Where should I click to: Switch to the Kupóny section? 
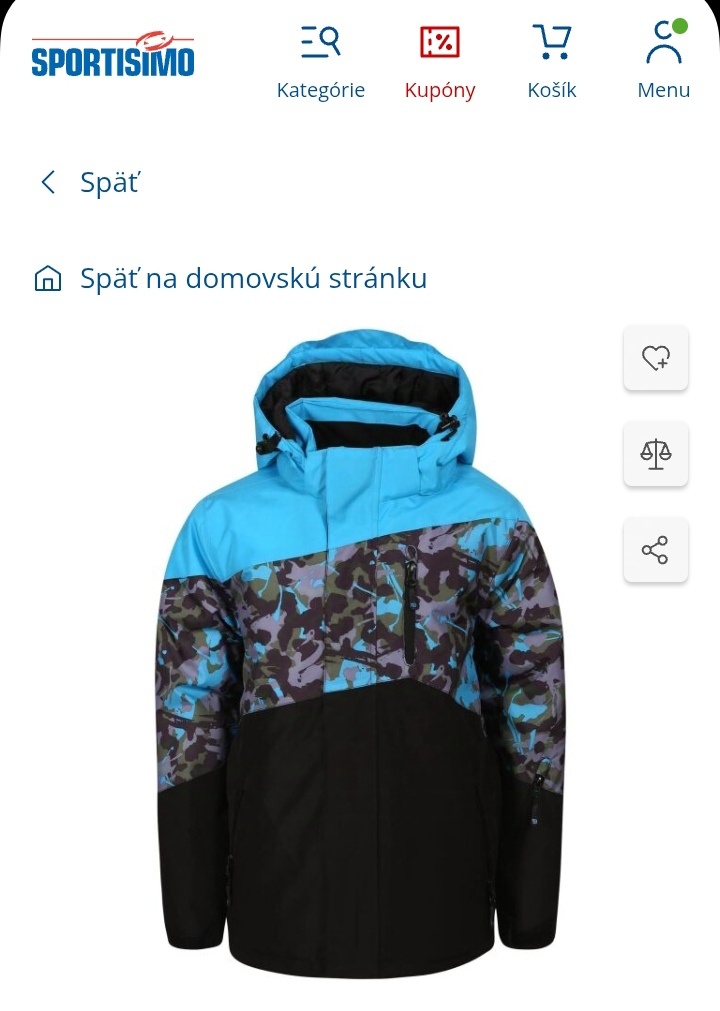441,60
